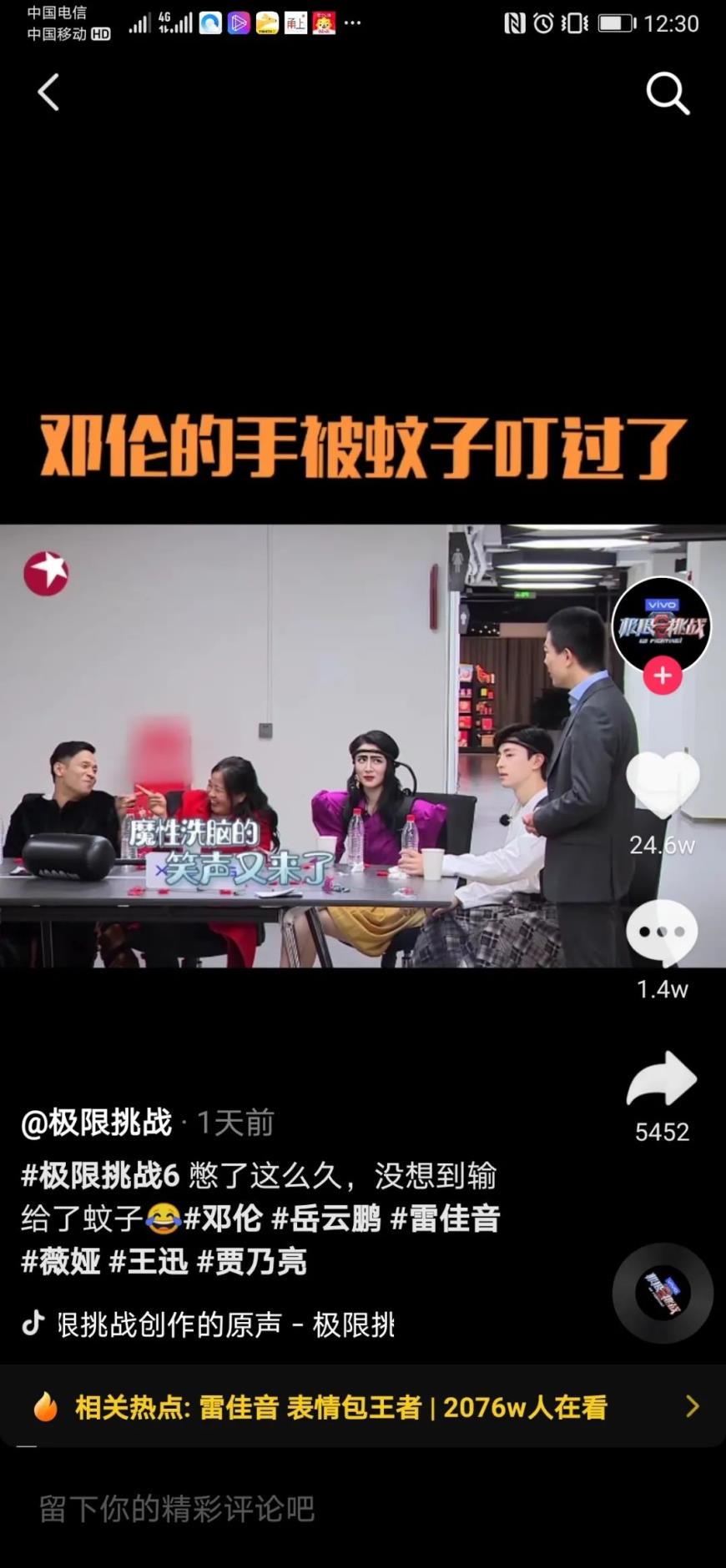The height and width of the screenshot is (1568, 726).
Task: Open the #薇娅 hashtag
Action: [x=61, y=1262]
